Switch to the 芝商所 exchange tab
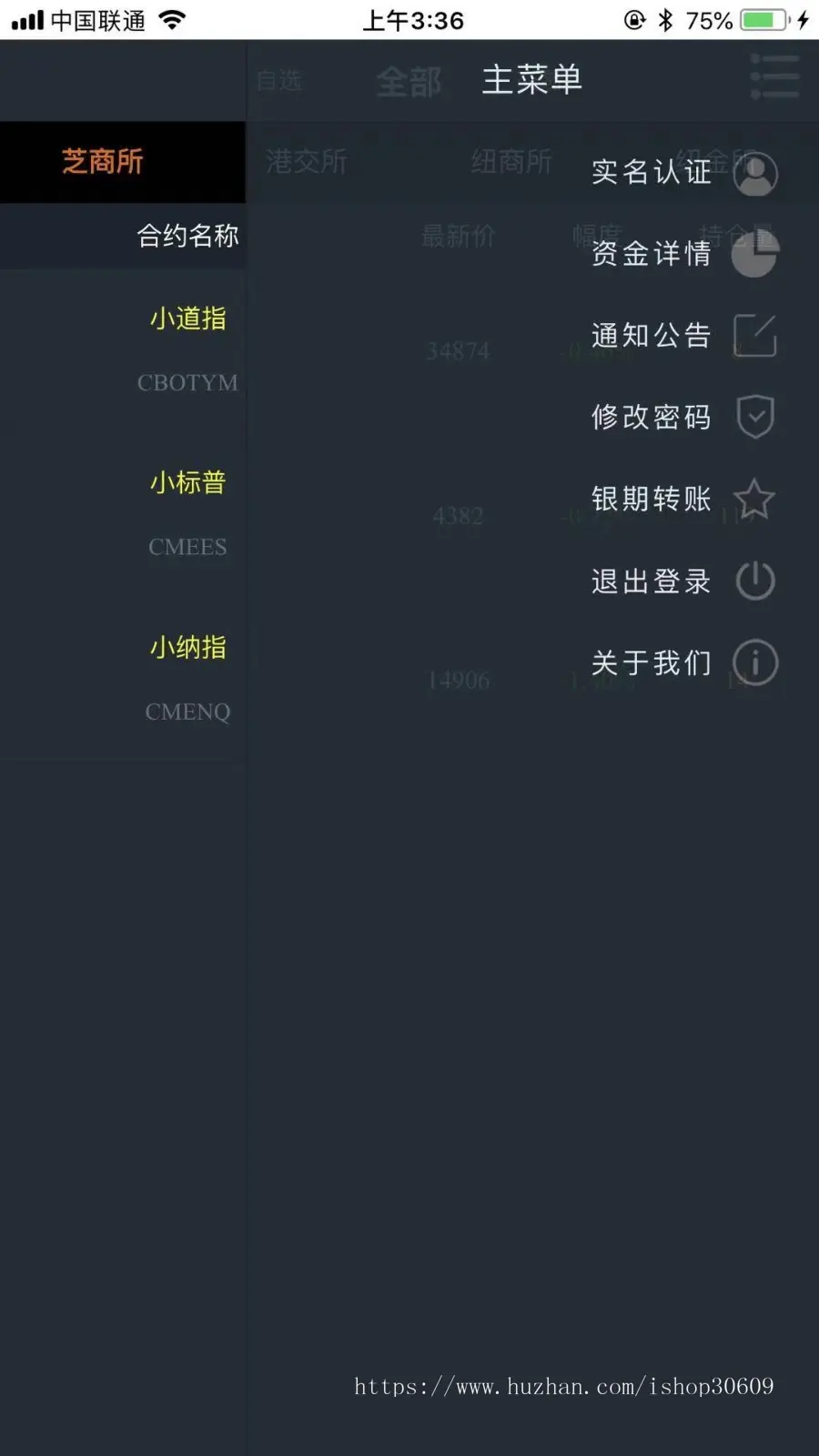 [x=103, y=162]
